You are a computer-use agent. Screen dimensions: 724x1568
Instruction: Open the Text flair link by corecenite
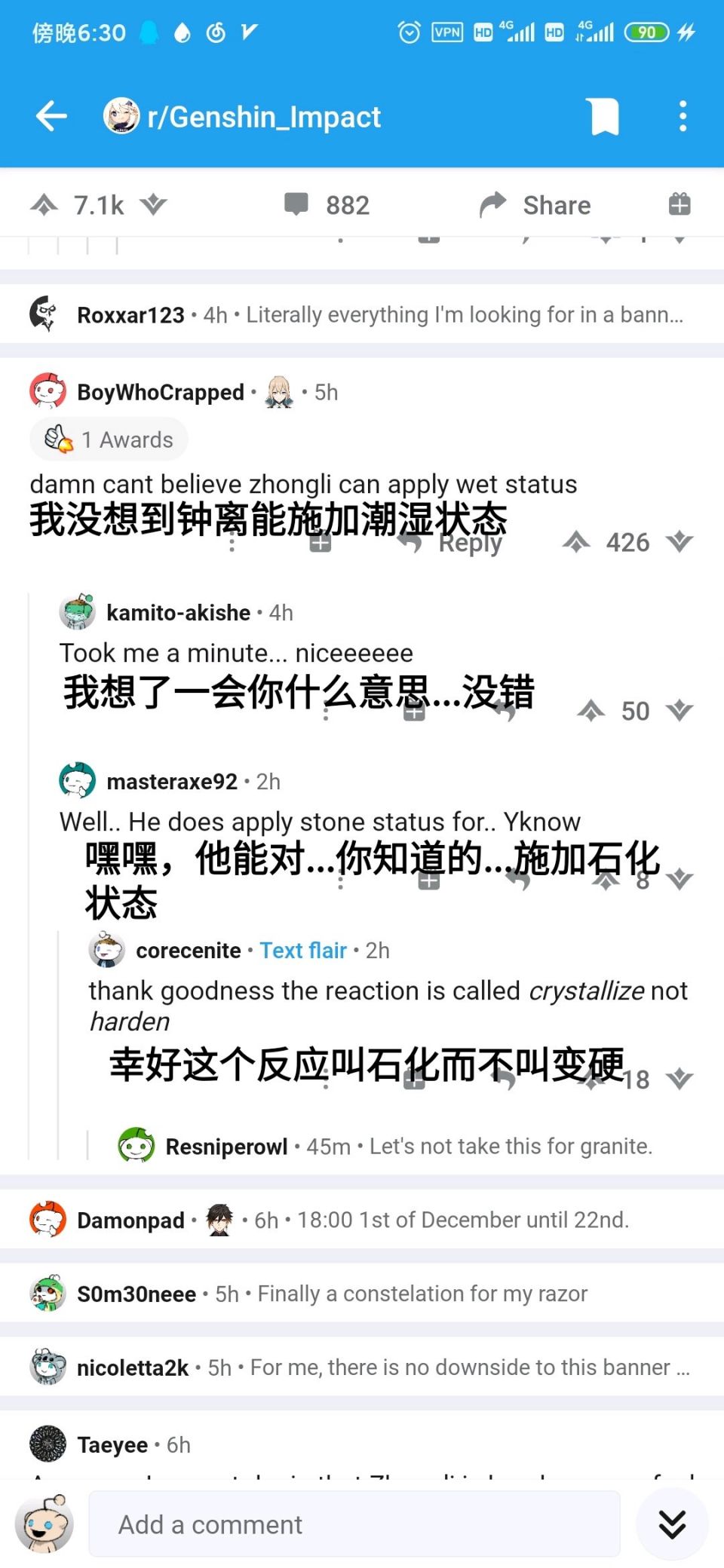[303, 950]
